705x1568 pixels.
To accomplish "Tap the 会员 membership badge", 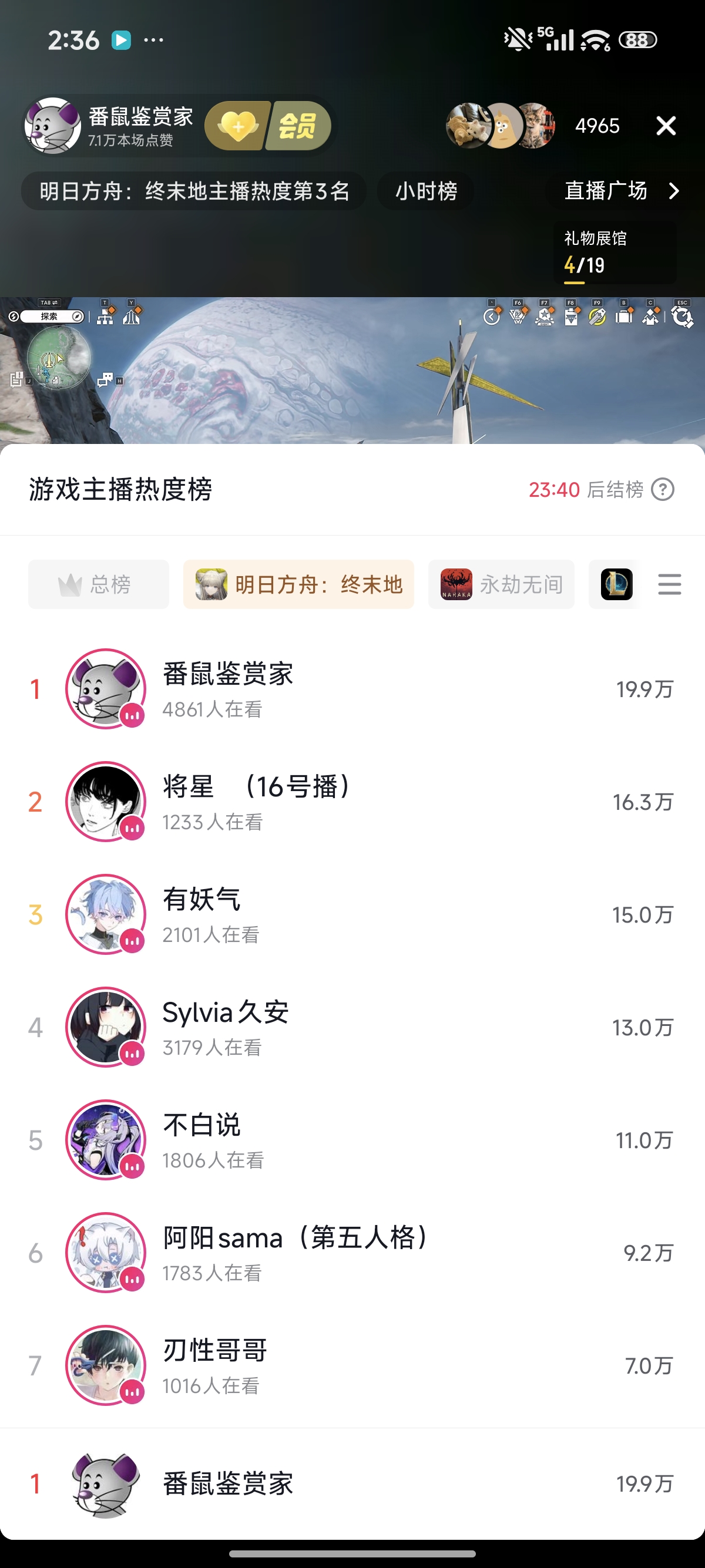I will [297, 126].
